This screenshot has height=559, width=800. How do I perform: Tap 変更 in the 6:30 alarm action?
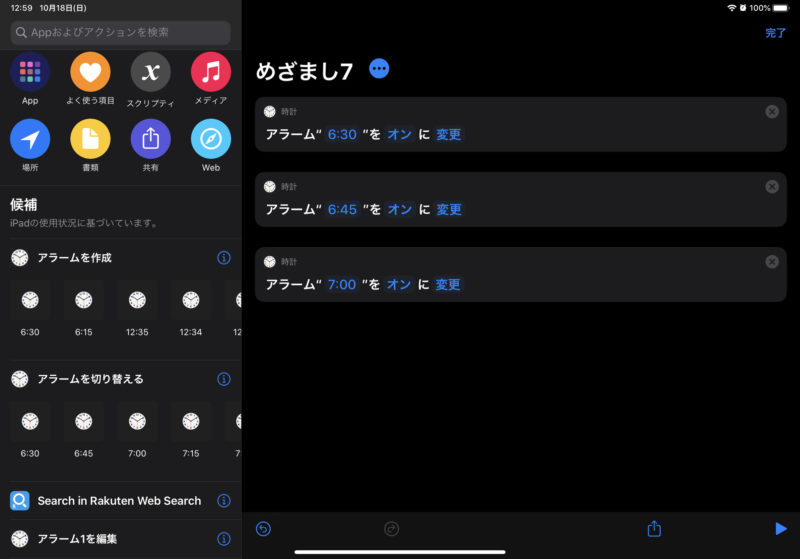point(449,134)
